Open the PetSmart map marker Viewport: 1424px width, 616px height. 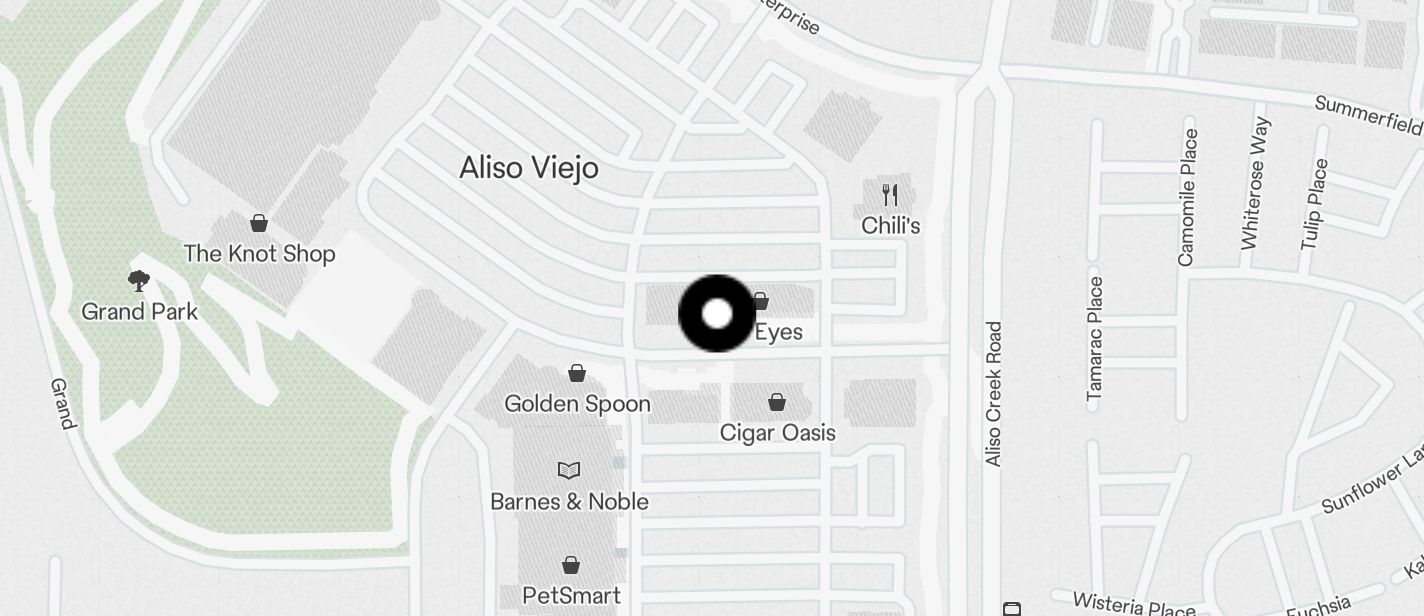coord(571,565)
